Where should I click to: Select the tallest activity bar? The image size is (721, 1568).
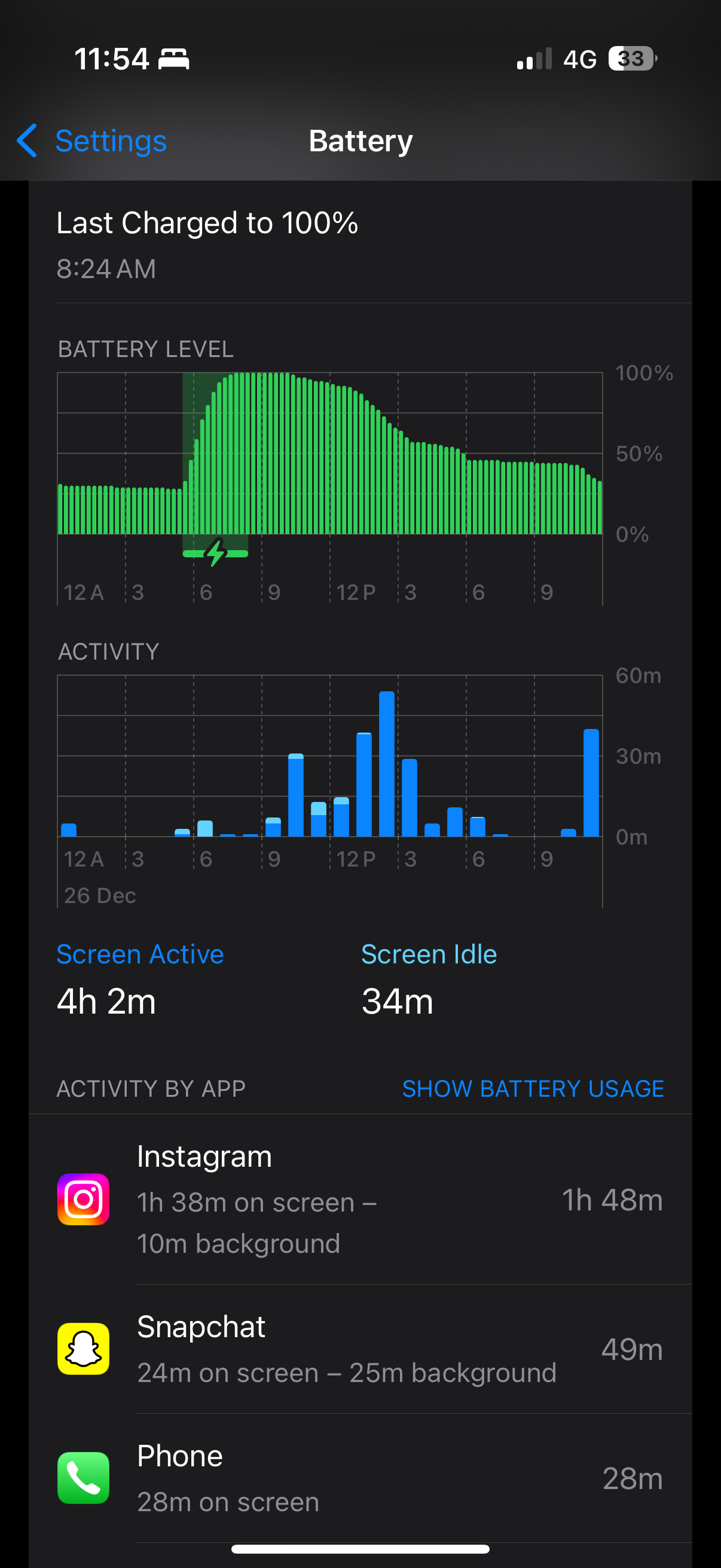pyautogui.click(x=386, y=764)
